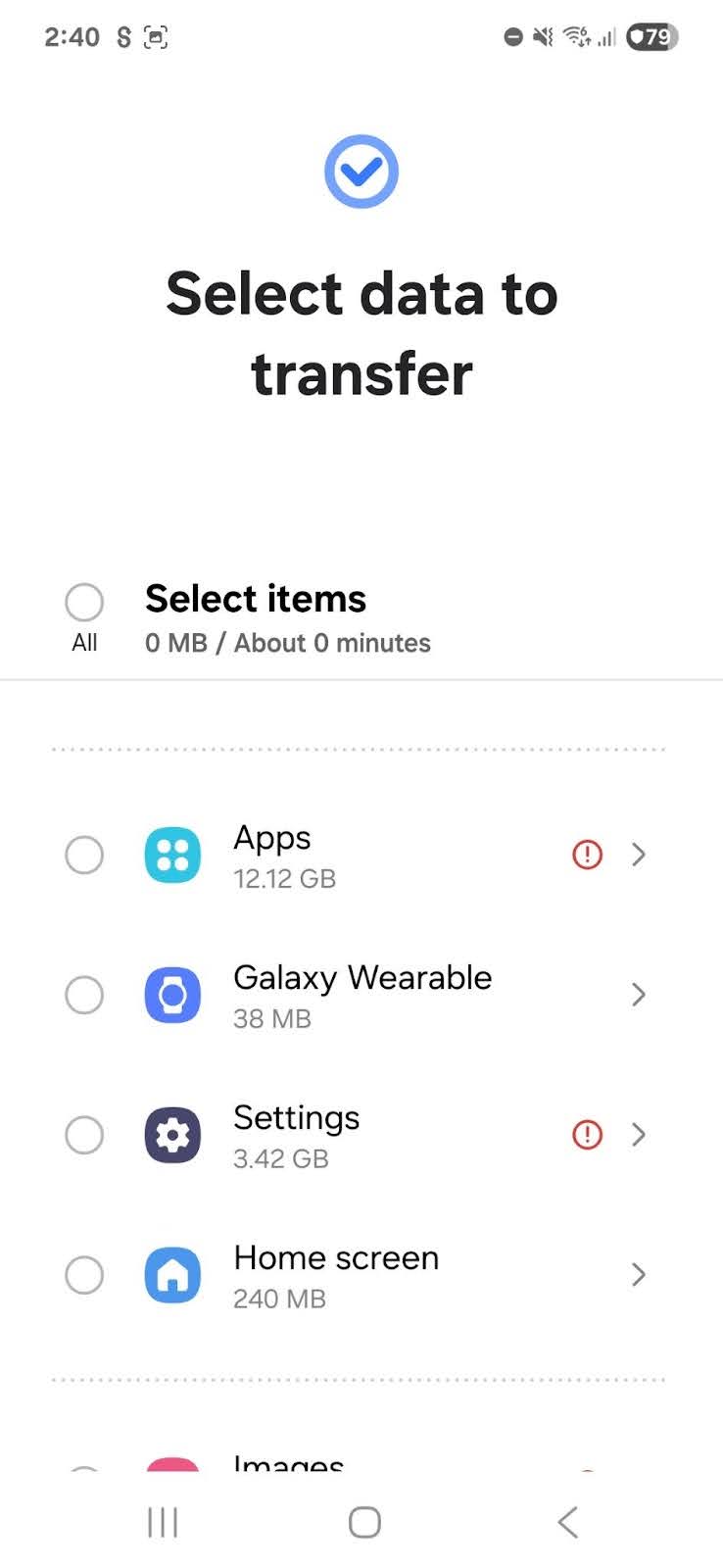This screenshot has height=1568, width=723.
Task: Tap the mute icon in the status bar
Action: coord(542,36)
